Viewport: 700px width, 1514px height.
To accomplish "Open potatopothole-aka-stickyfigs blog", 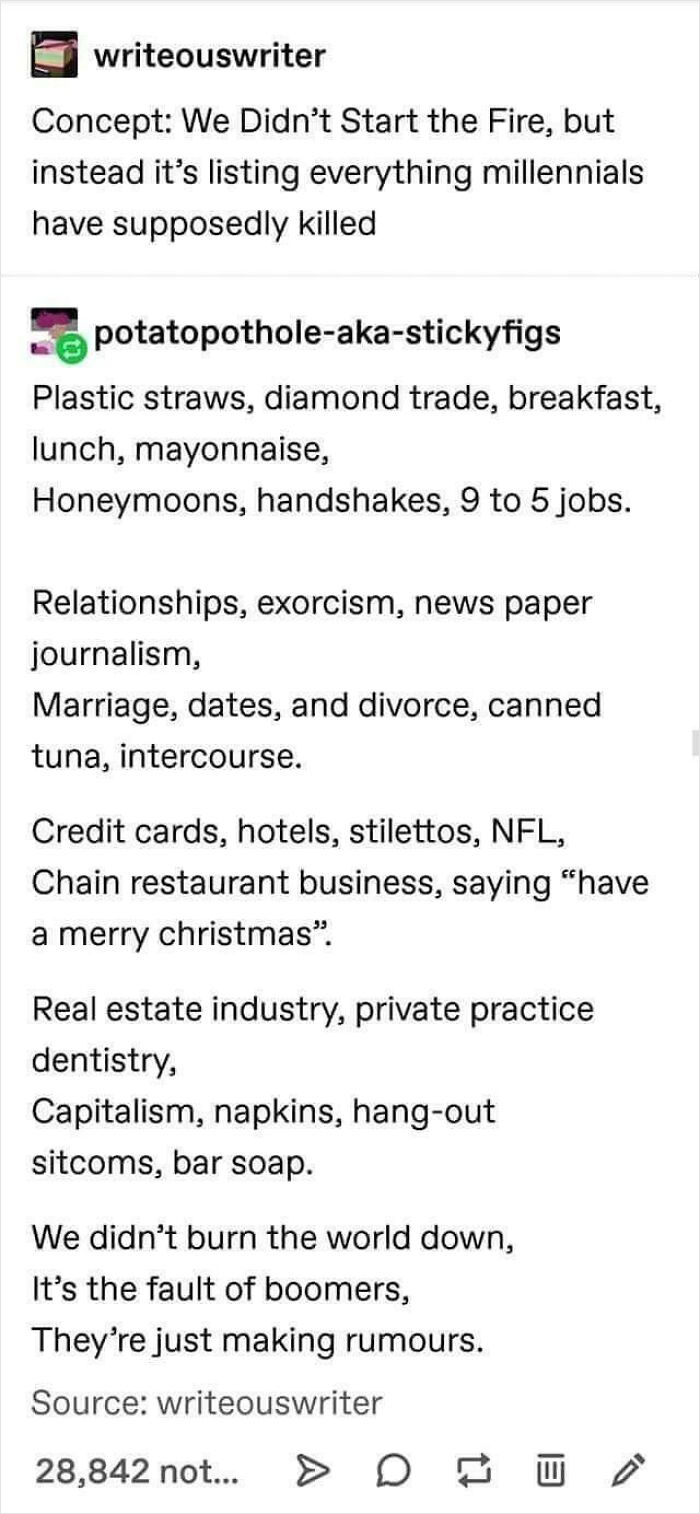I will click(326, 333).
